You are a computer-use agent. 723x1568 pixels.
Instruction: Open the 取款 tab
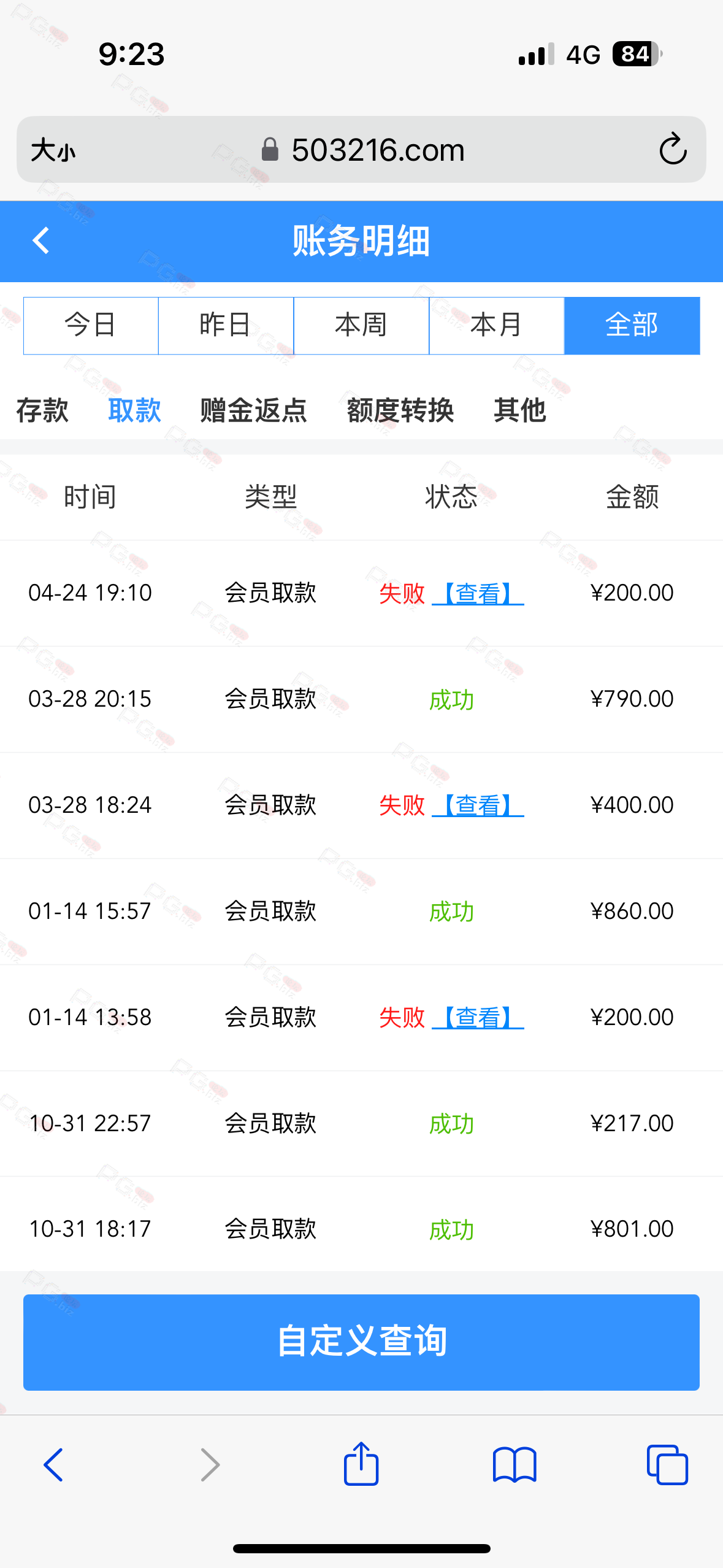[x=134, y=410]
